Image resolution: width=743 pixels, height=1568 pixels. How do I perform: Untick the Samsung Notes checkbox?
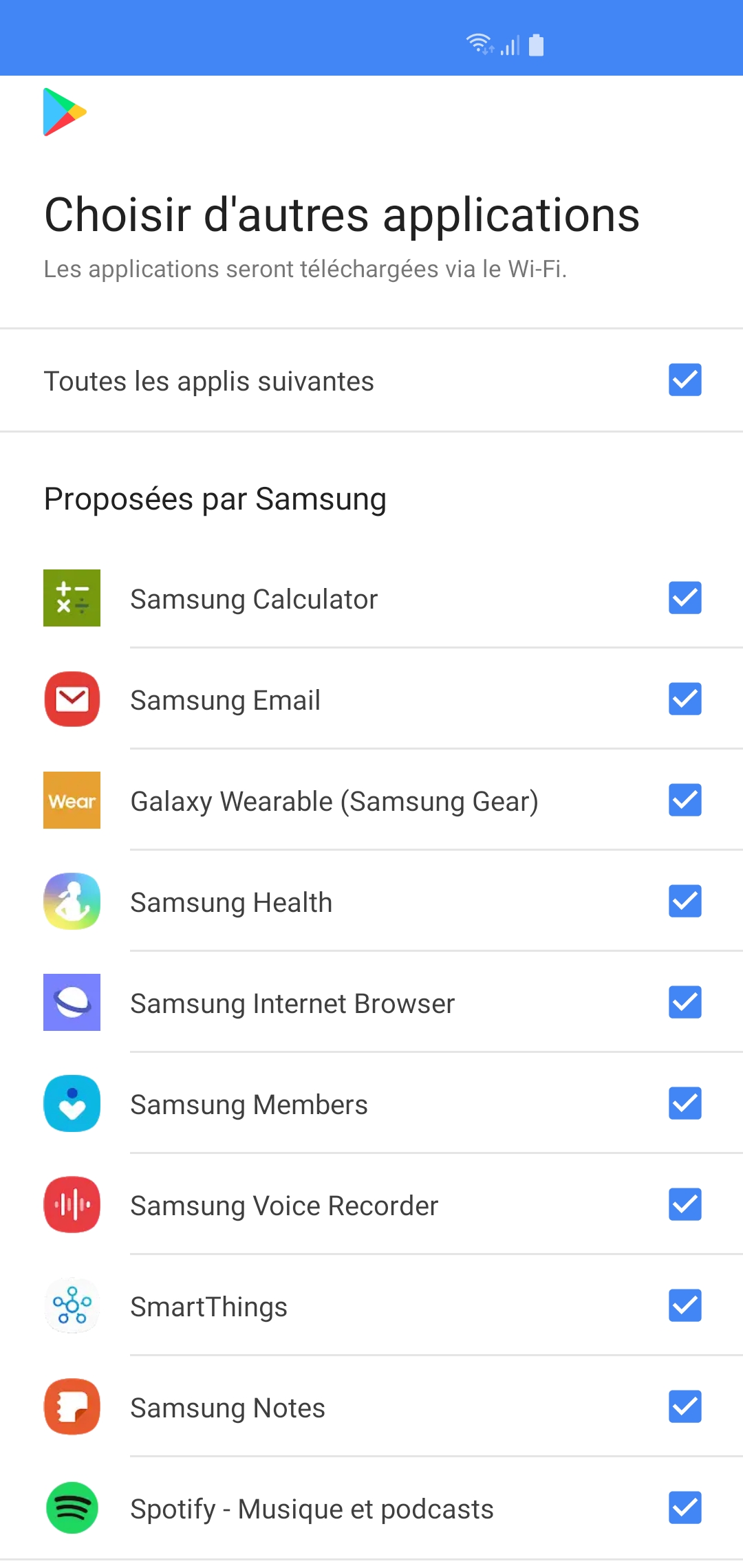click(685, 1406)
